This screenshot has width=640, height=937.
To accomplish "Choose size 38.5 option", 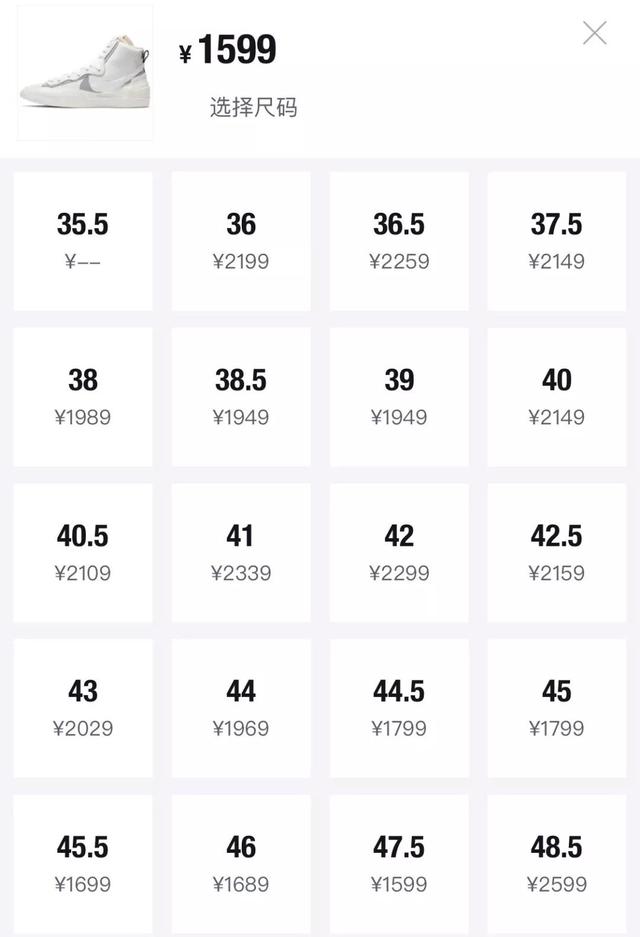I will [241, 397].
